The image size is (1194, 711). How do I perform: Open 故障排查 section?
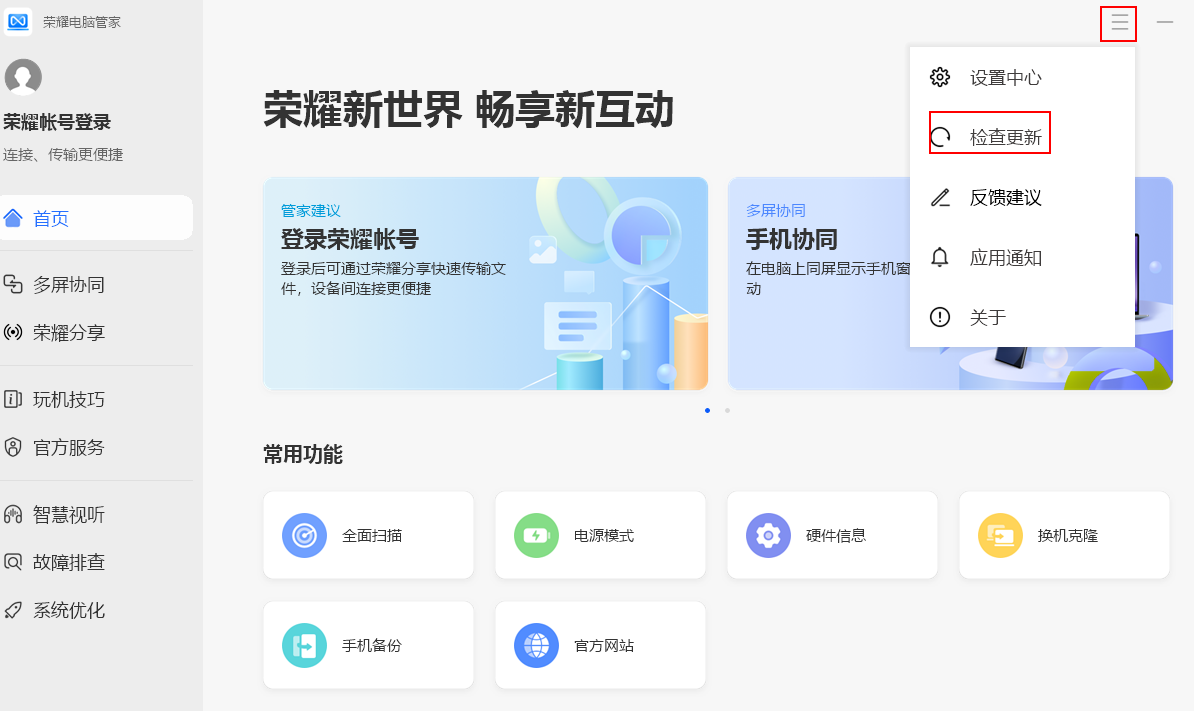tap(68, 563)
